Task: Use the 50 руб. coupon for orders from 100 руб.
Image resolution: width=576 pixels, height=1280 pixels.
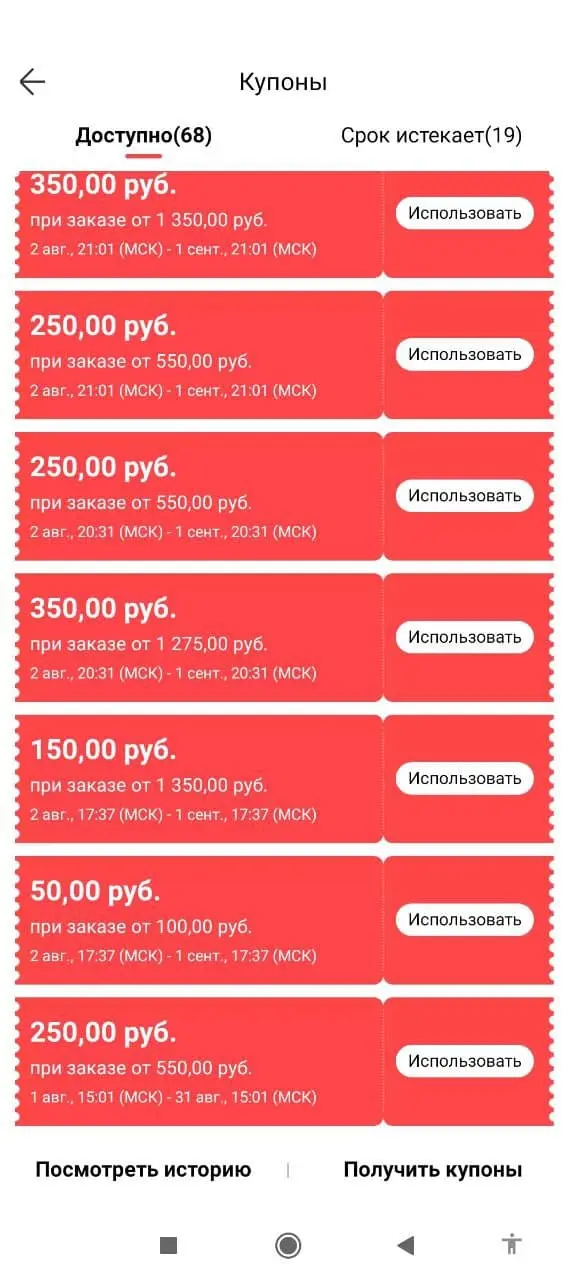Action: pyautogui.click(x=465, y=920)
